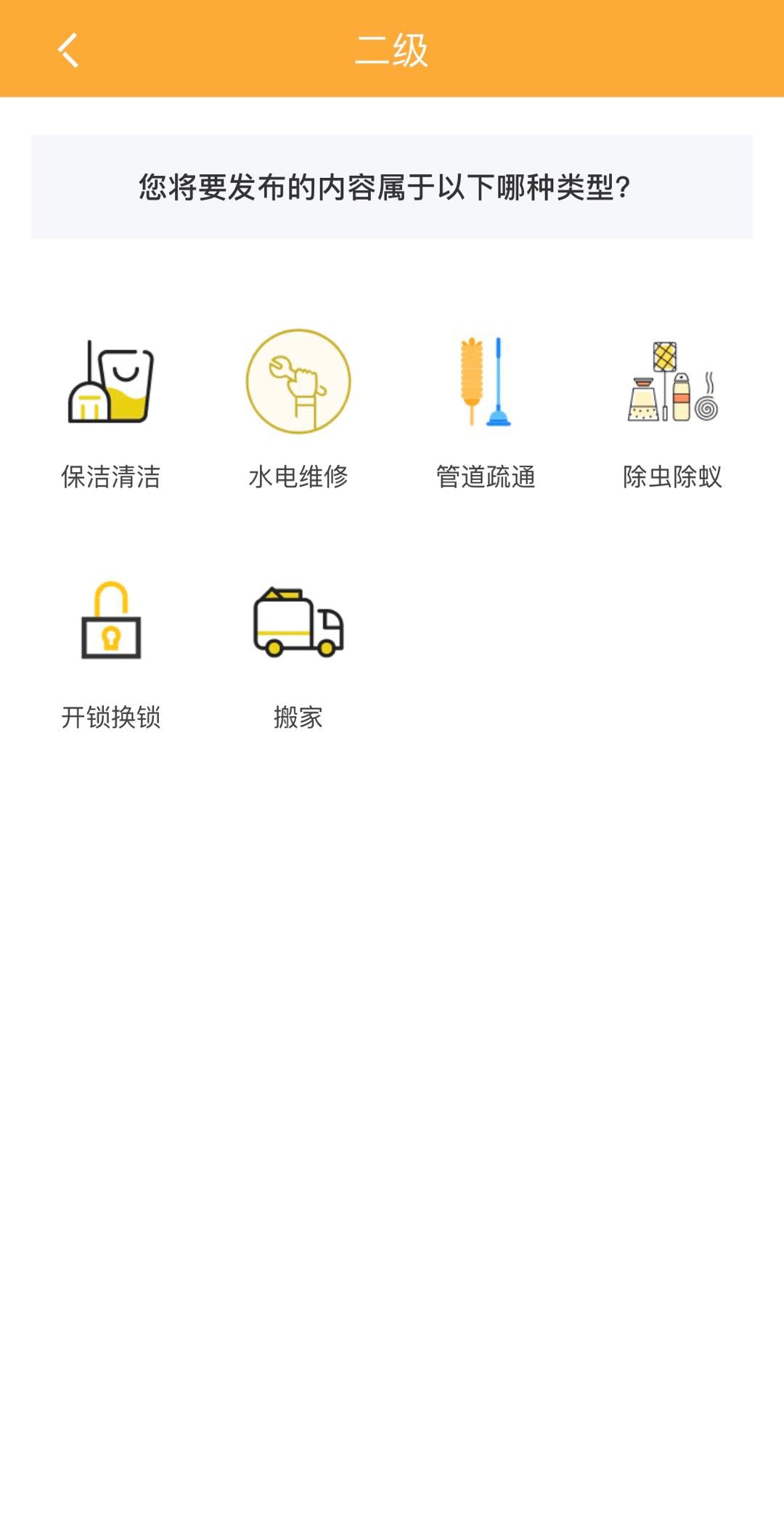
Task: Select the 开锁换锁 category
Action: [x=110, y=654]
